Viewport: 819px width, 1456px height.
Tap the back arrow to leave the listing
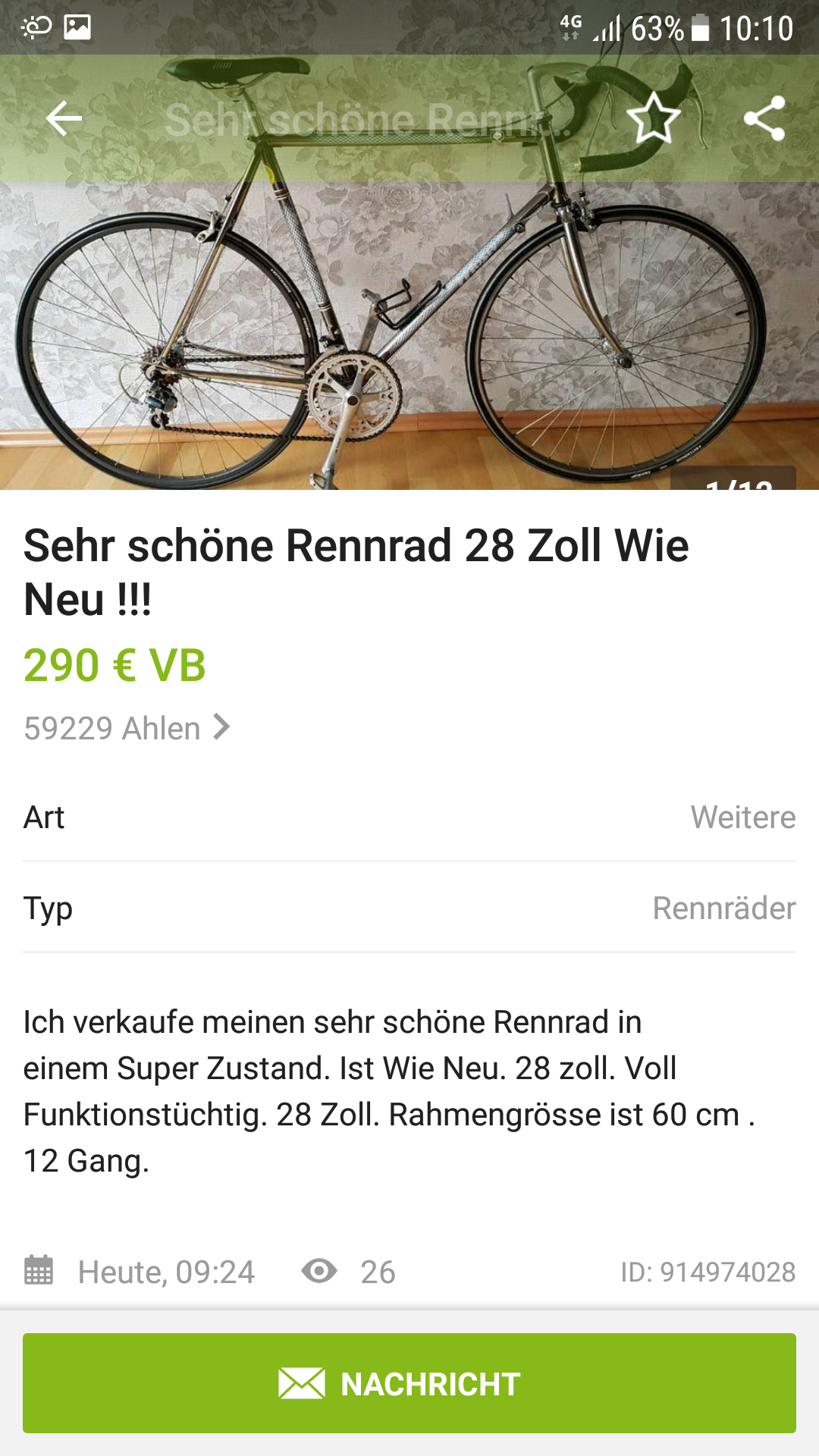point(64,119)
